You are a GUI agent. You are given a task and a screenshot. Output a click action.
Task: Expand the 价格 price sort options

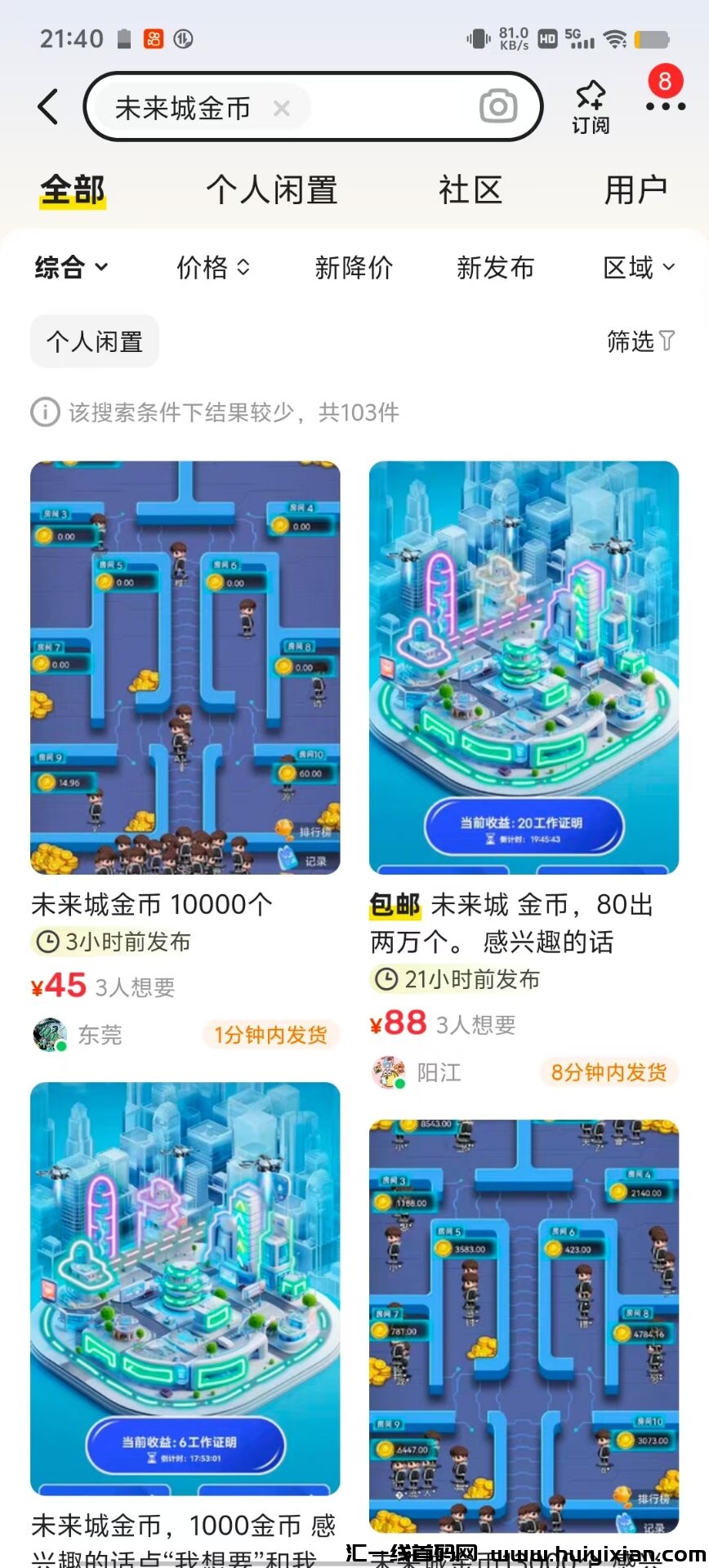tap(212, 267)
